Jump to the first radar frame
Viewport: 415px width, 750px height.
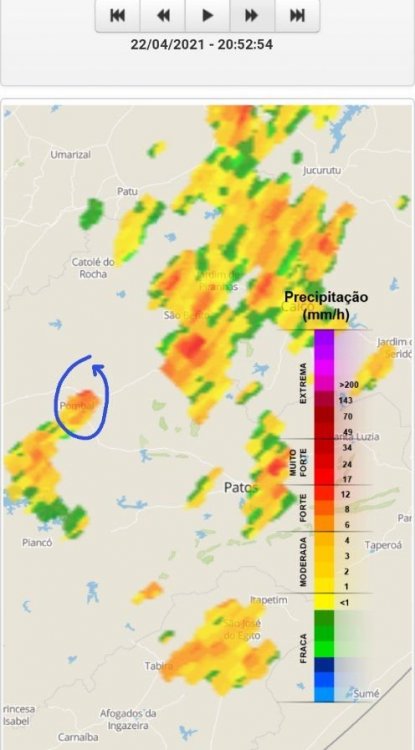pyautogui.click(x=118, y=16)
